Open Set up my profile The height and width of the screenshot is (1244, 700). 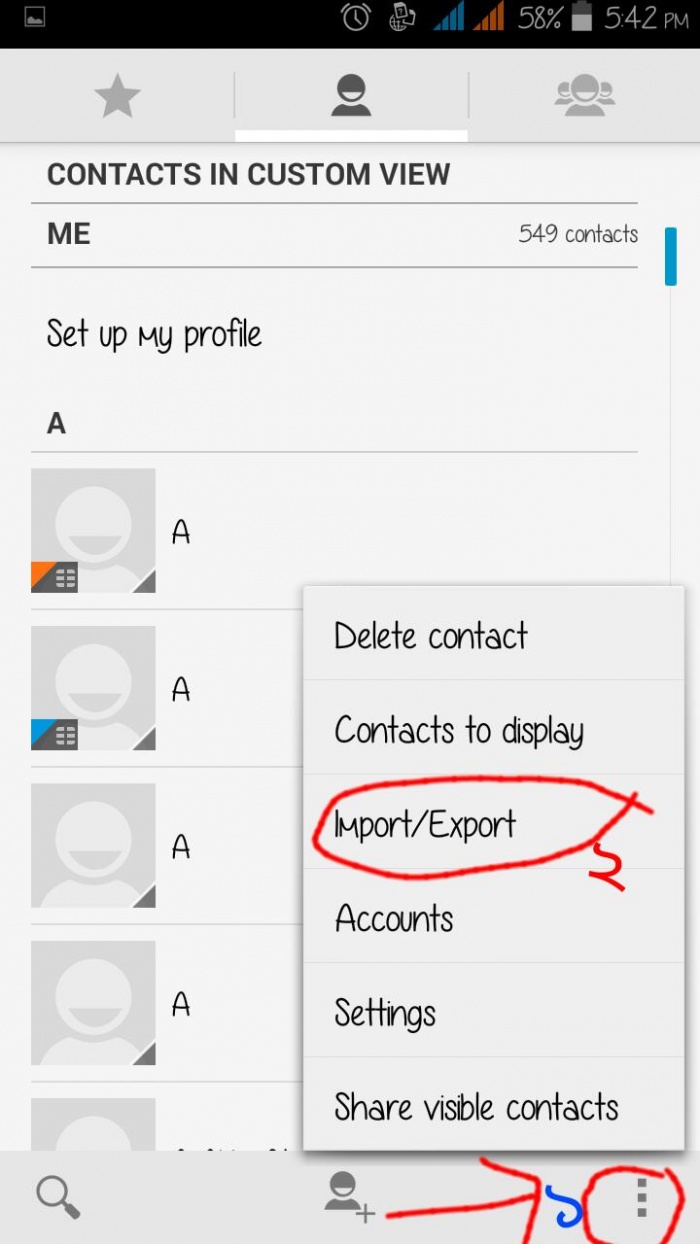click(x=154, y=334)
